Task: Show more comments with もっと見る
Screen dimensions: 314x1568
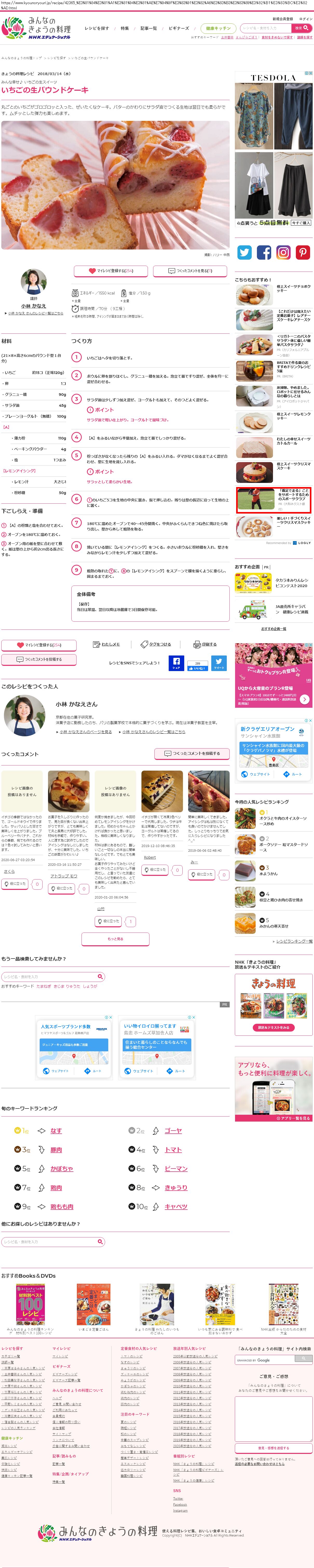Action: click(115, 939)
